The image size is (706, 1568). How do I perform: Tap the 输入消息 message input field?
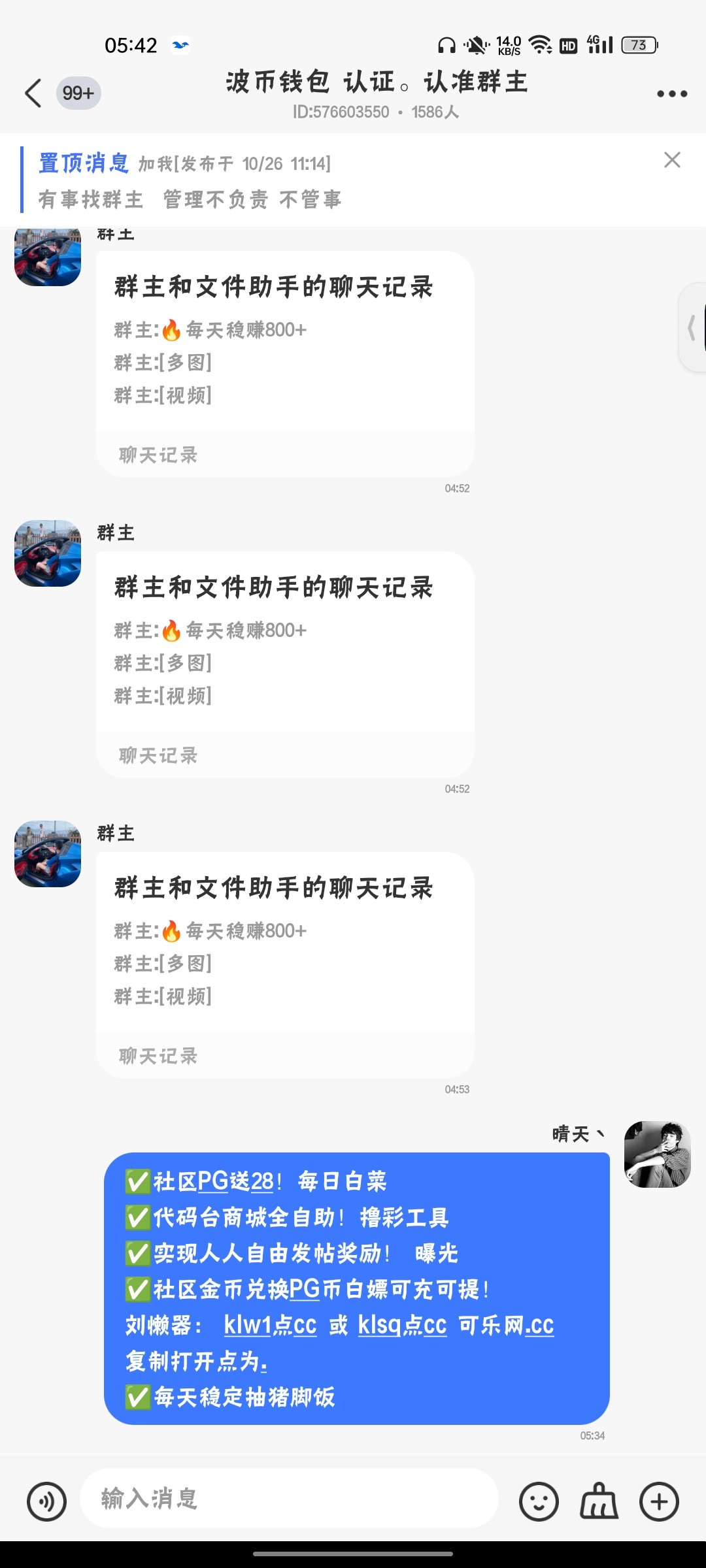pyautogui.click(x=288, y=1500)
